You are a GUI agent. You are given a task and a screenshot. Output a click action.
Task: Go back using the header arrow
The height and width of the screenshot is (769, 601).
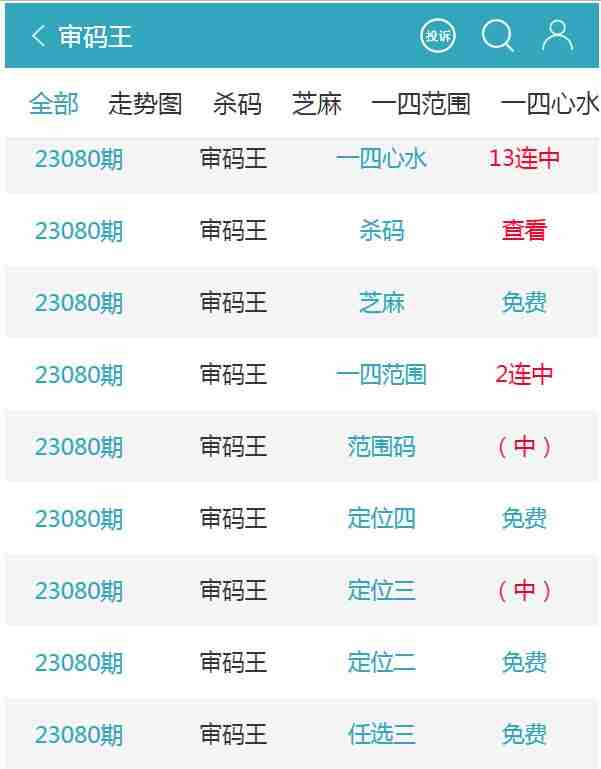(38, 37)
